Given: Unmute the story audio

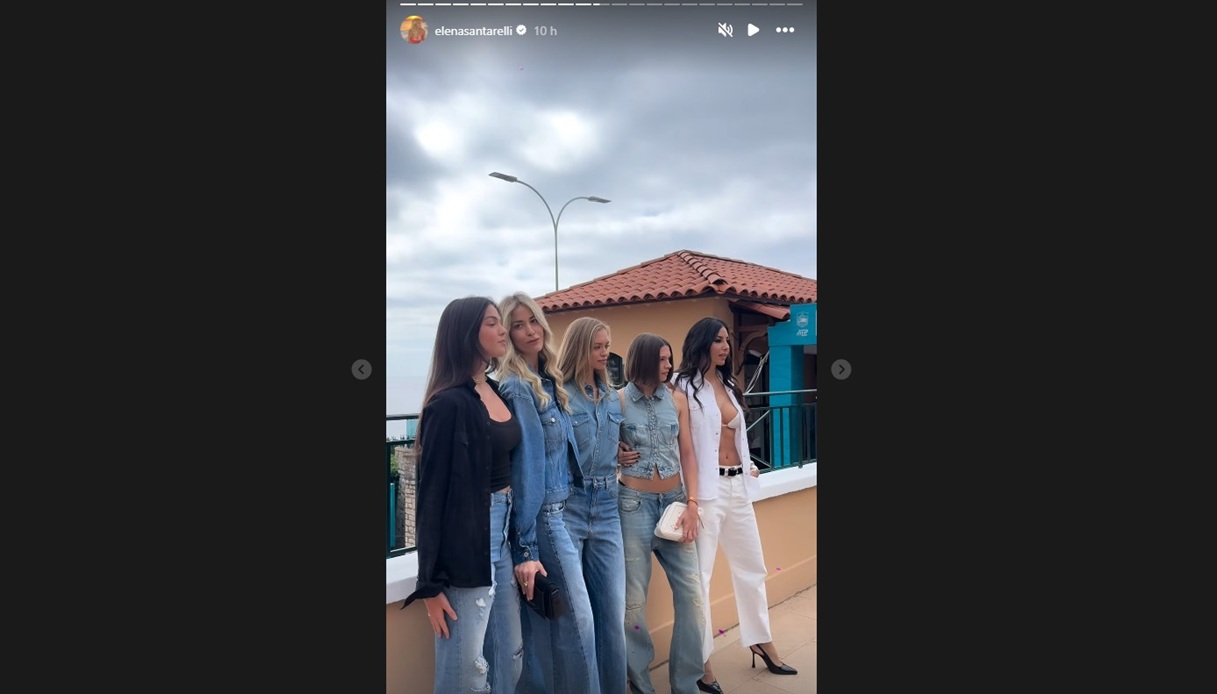Looking at the screenshot, I should pyautogui.click(x=725, y=30).
